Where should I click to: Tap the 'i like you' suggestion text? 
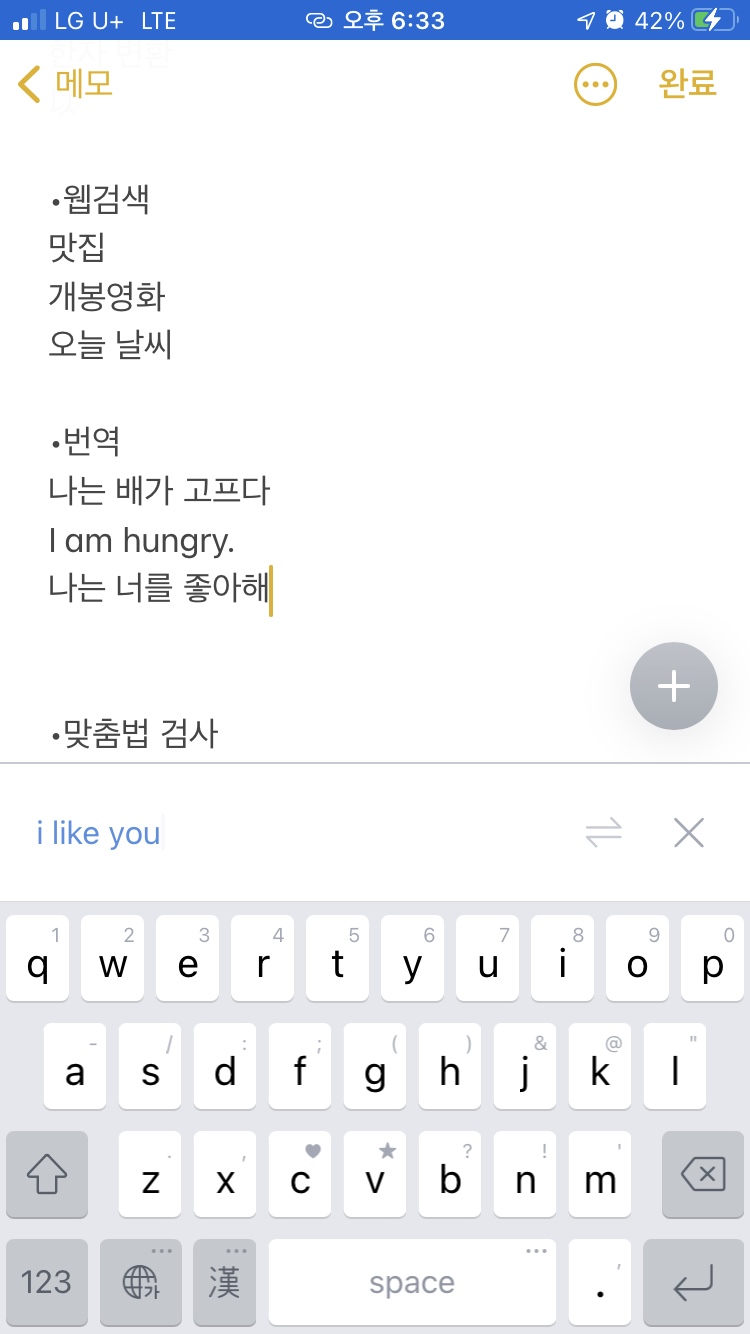click(98, 833)
